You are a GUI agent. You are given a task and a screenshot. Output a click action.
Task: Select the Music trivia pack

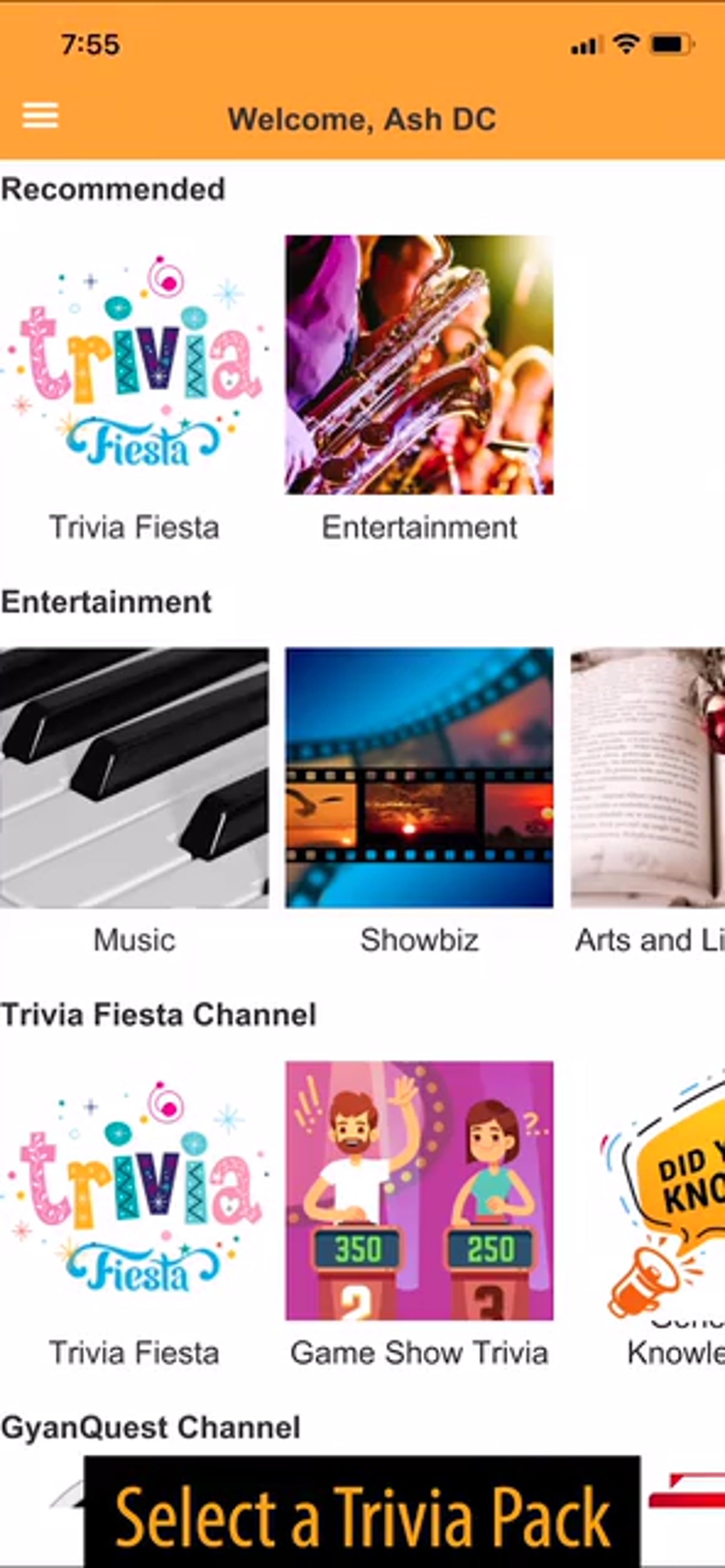pyautogui.click(x=134, y=777)
